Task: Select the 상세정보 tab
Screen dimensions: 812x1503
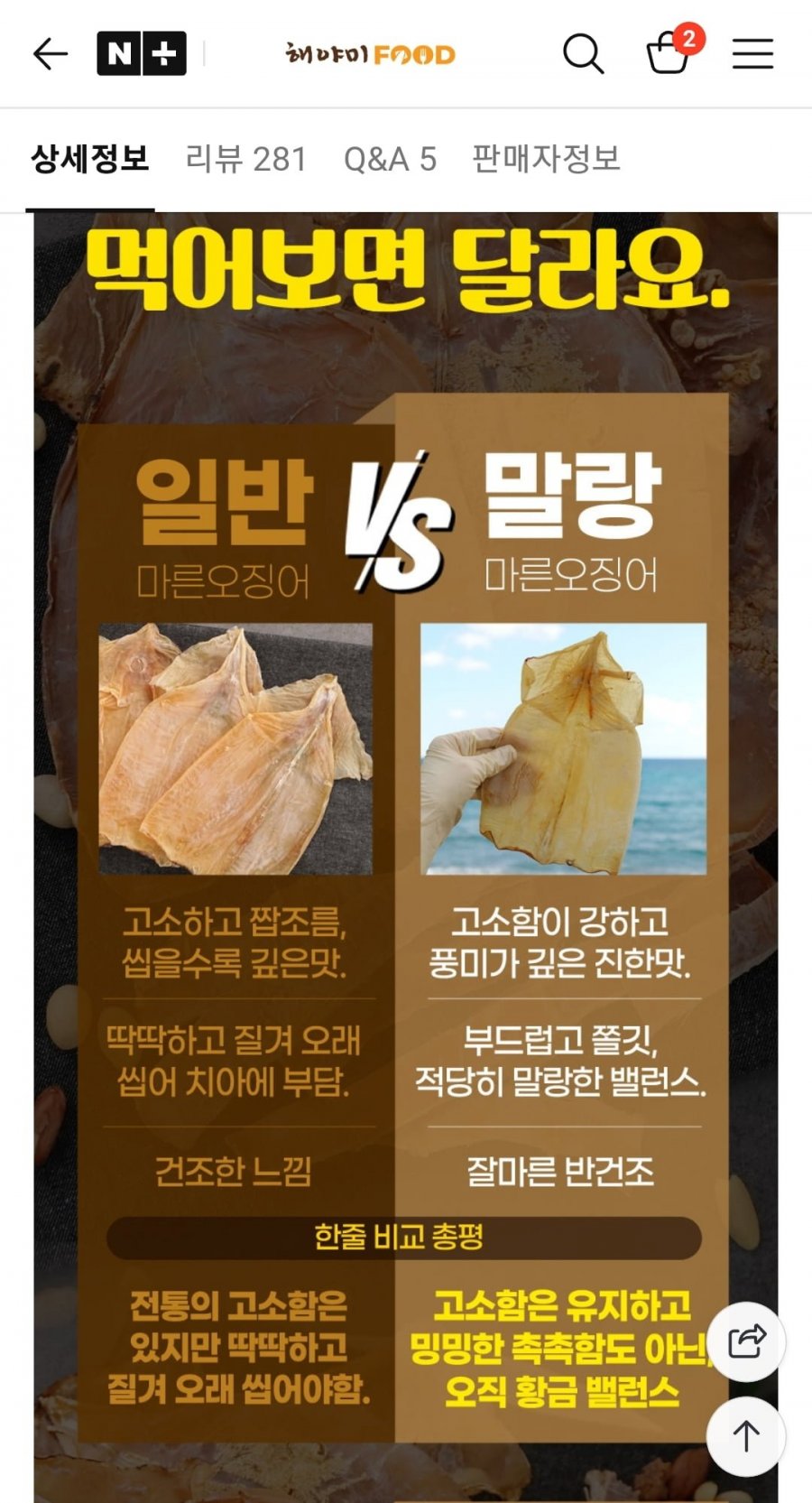Action: pos(90,159)
